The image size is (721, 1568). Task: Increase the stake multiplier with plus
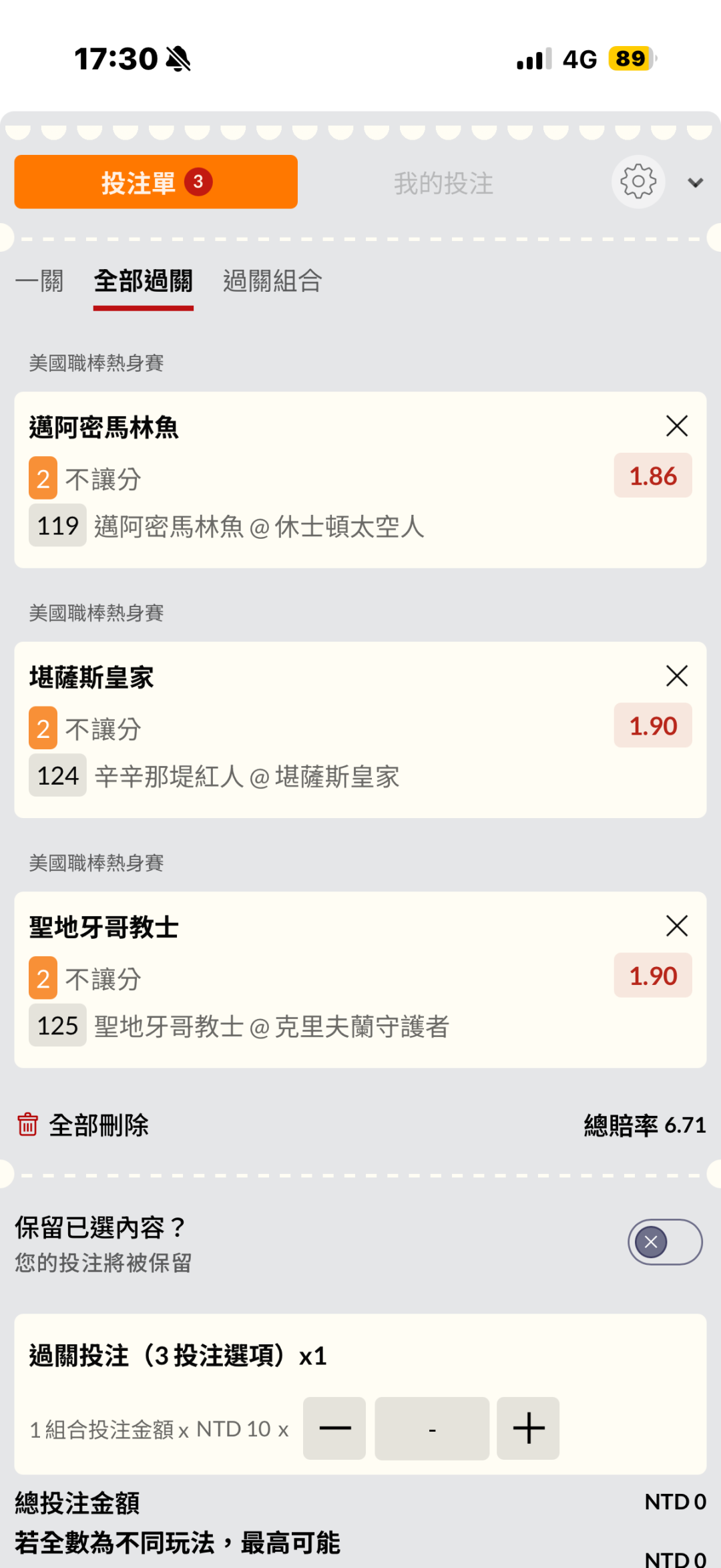528,1428
